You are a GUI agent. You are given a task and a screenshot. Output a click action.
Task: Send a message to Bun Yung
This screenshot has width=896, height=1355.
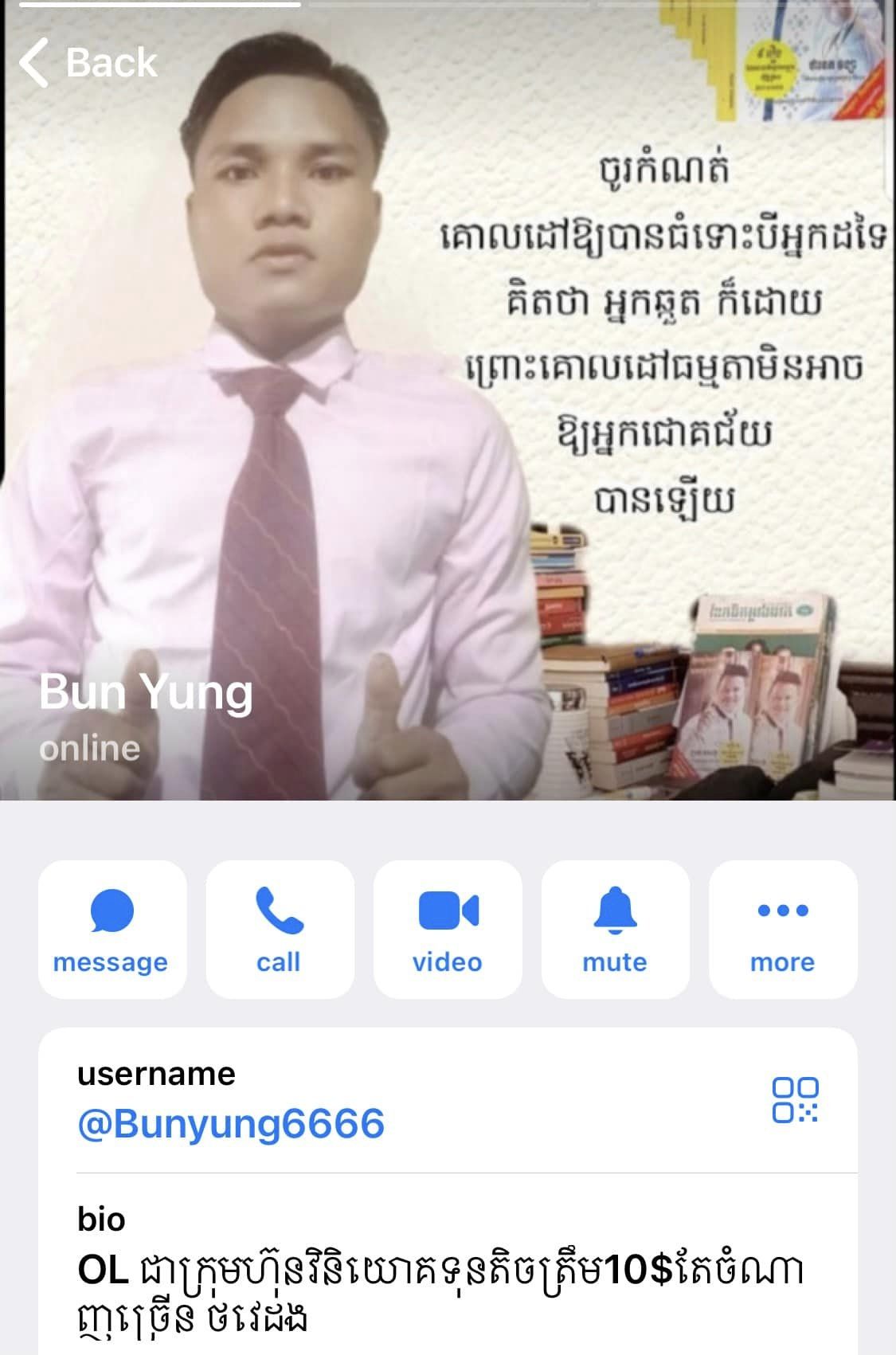pyautogui.click(x=112, y=929)
